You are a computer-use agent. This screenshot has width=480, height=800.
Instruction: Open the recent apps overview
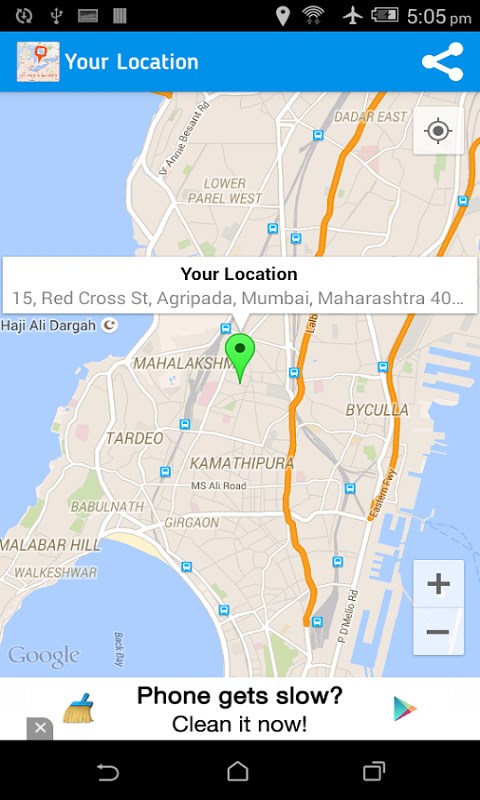[x=373, y=771]
